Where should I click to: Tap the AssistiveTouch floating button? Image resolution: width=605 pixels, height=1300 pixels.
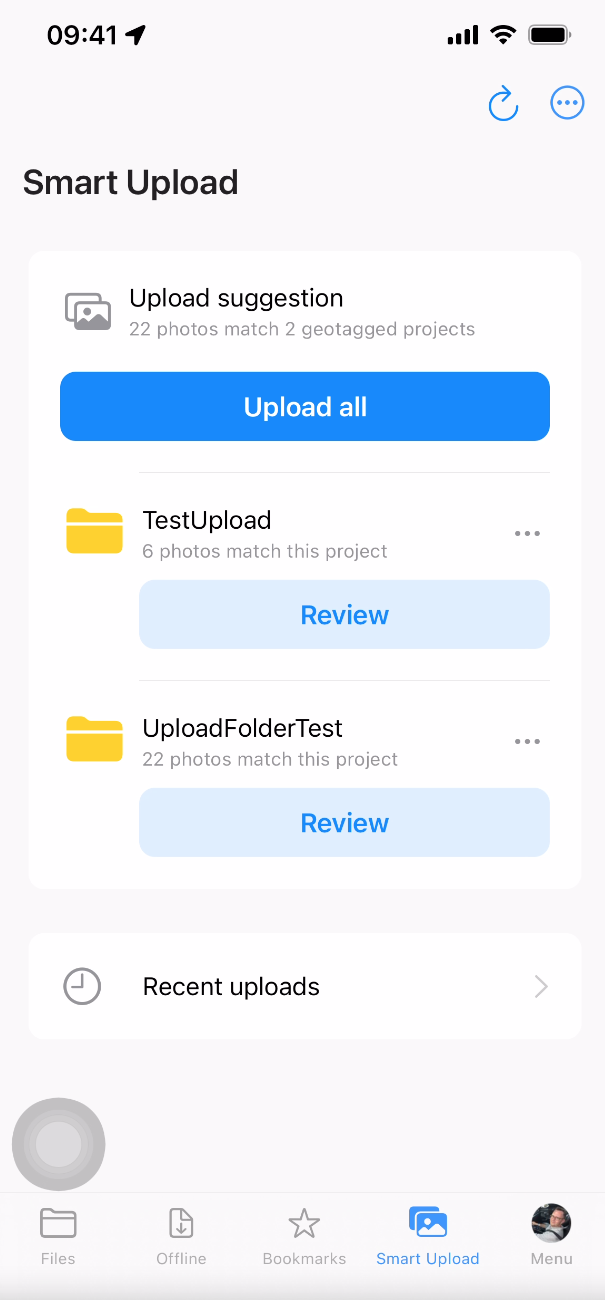point(58,1144)
